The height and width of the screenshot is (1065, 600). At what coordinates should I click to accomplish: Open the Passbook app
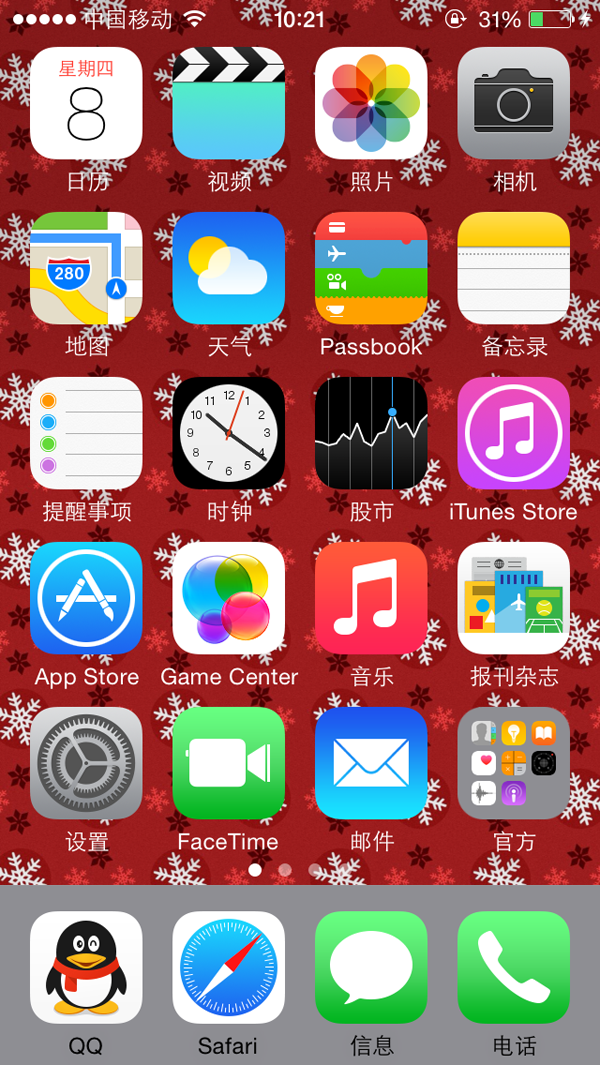pyautogui.click(x=371, y=268)
